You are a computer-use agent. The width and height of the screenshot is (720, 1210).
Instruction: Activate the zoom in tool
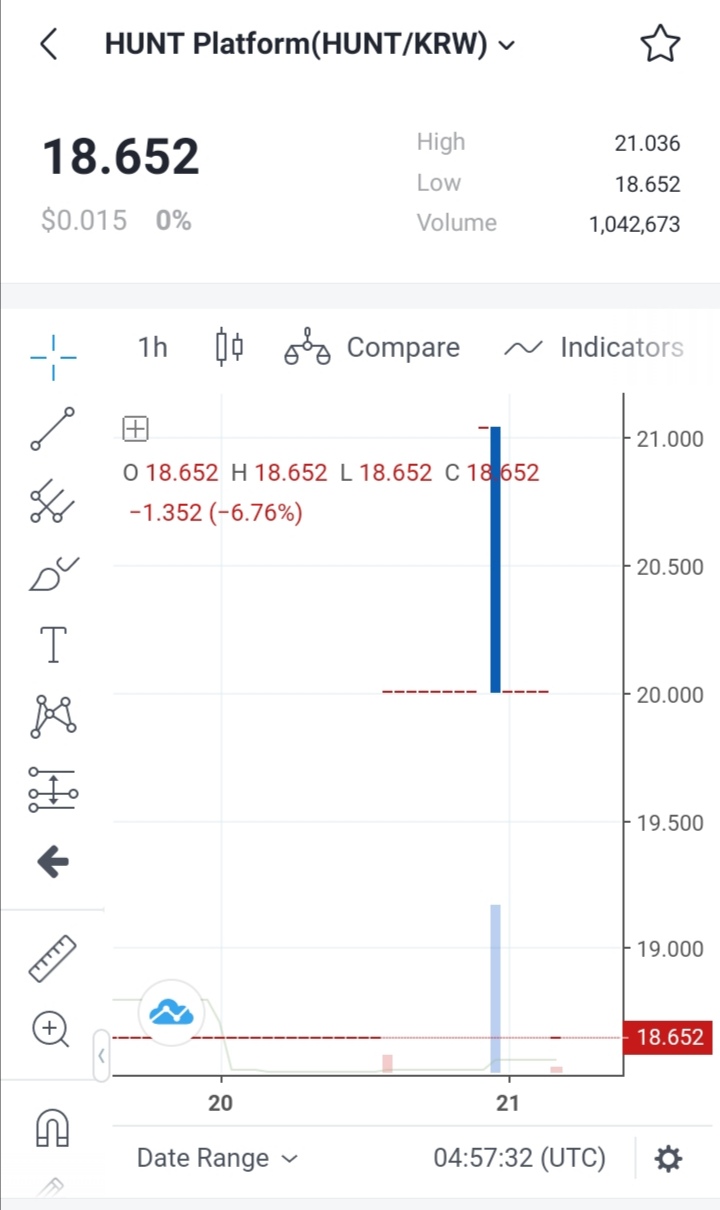click(51, 1029)
